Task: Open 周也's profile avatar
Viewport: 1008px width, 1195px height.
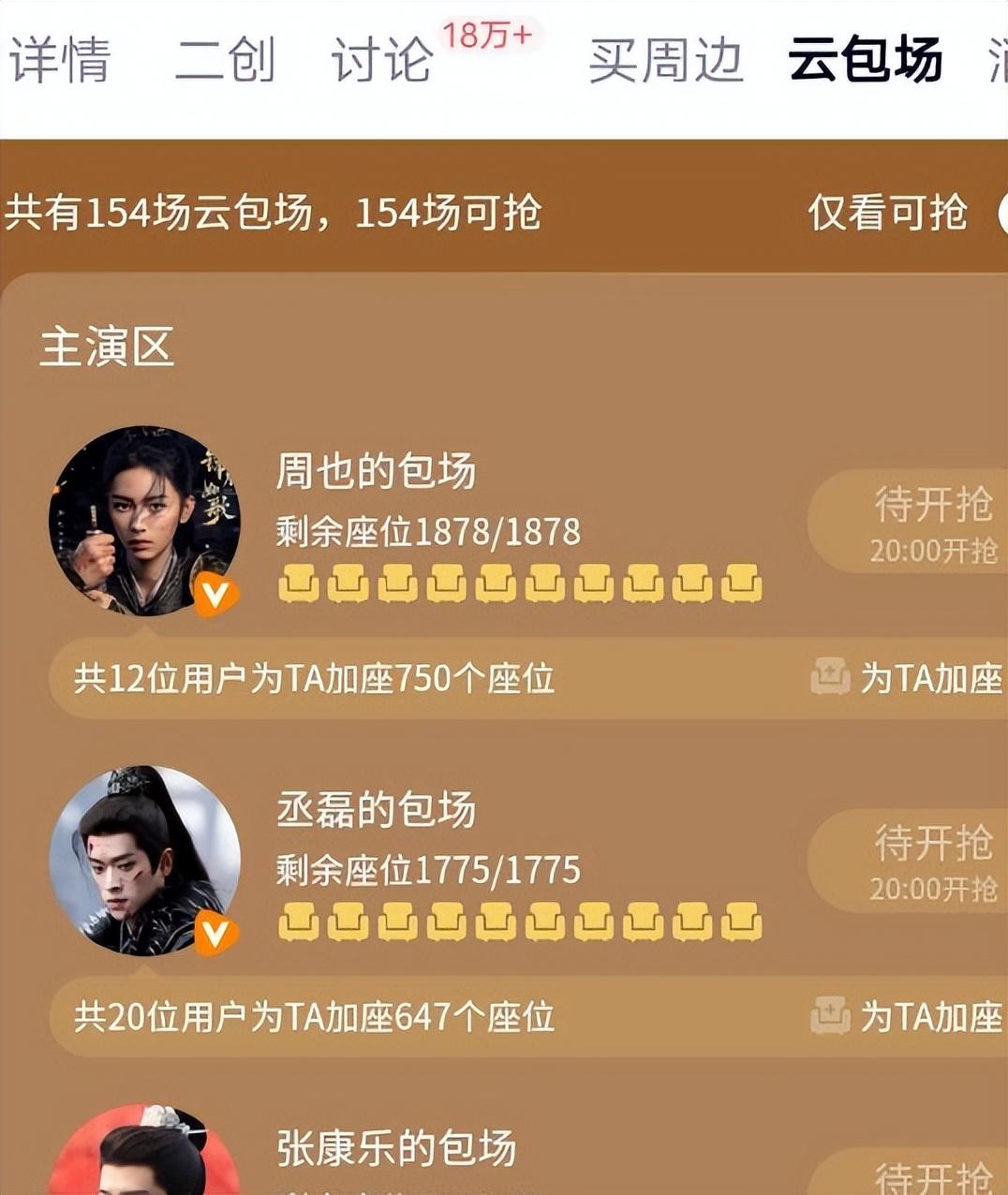Action: [144, 521]
